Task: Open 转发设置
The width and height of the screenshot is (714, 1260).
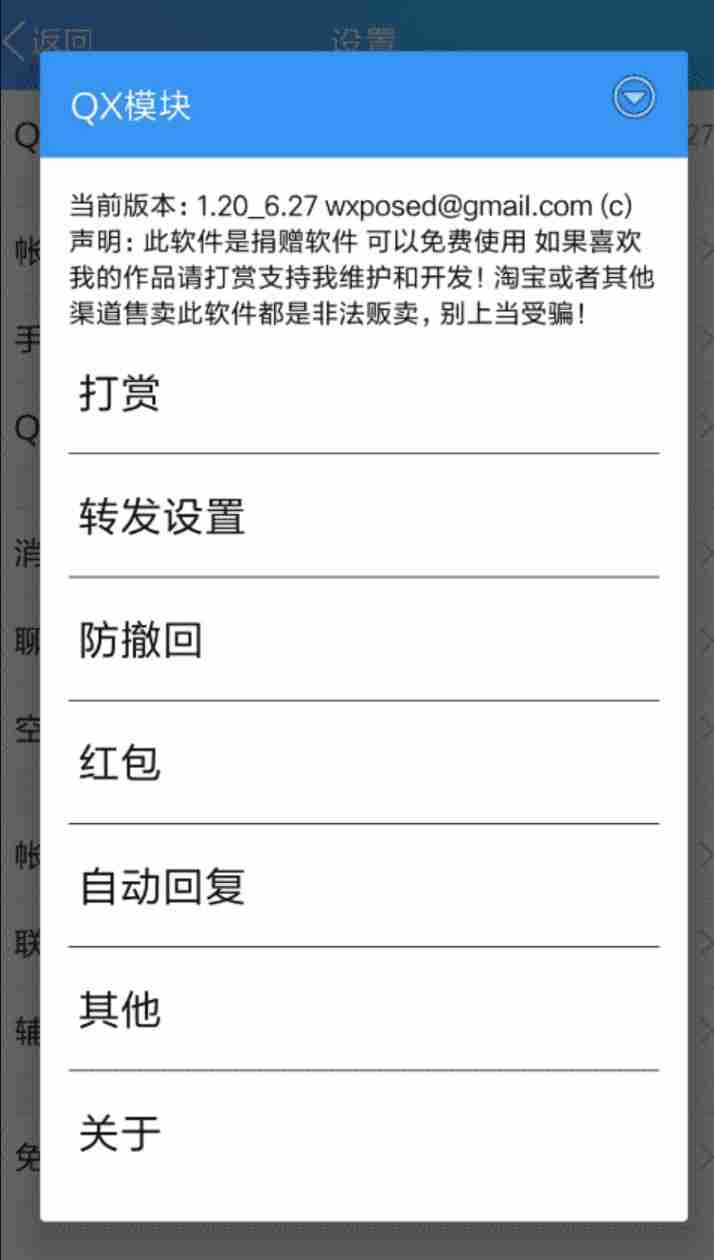Action: (363, 516)
